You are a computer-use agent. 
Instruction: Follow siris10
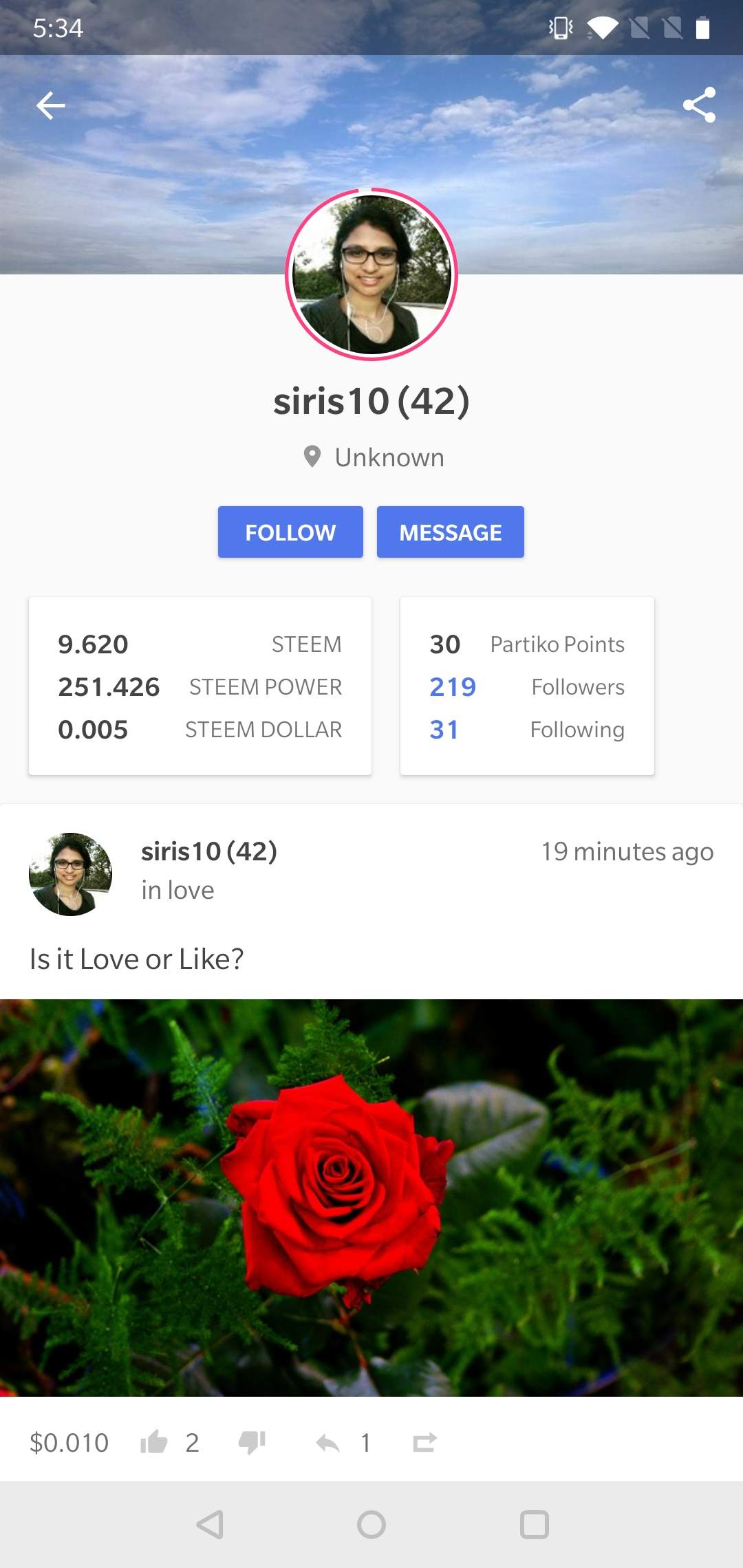coord(290,532)
